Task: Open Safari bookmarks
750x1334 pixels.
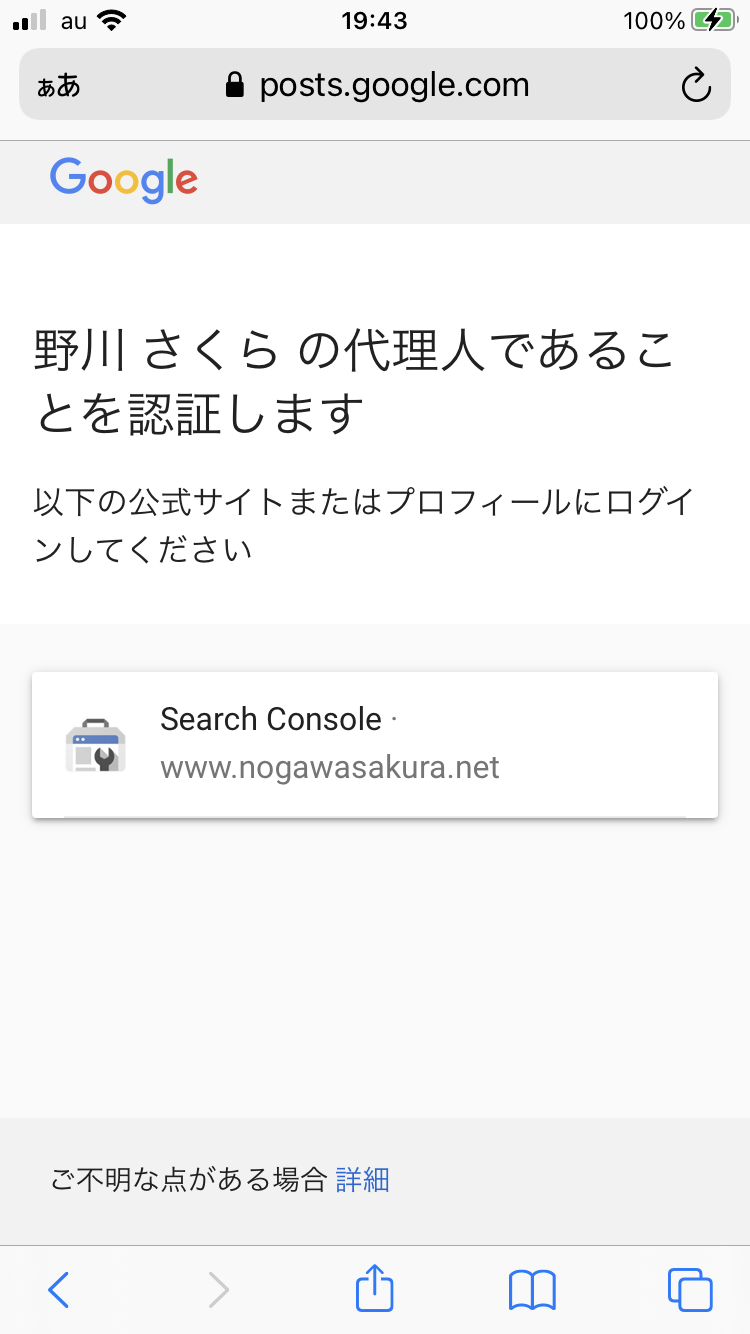Action: point(532,1290)
